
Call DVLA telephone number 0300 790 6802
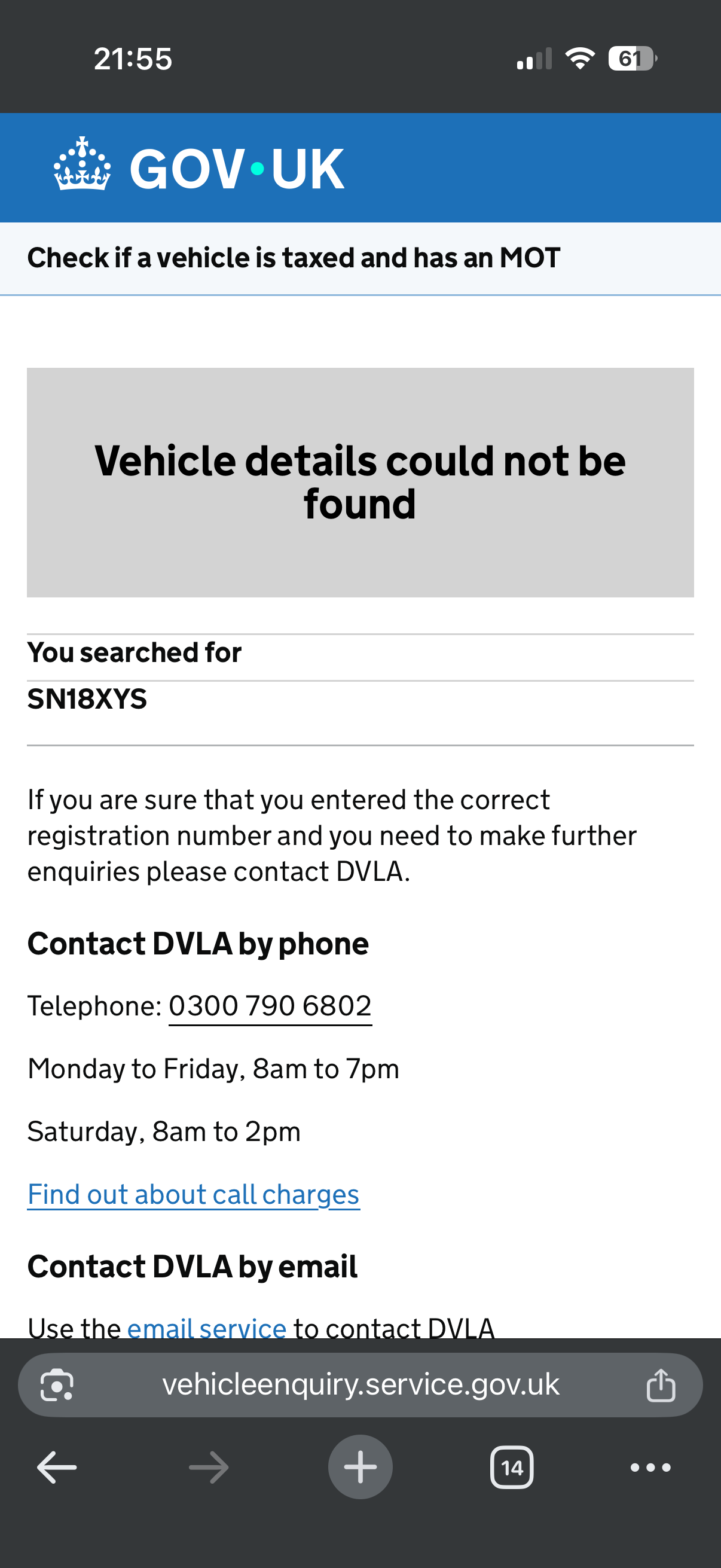tap(270, 1006)
